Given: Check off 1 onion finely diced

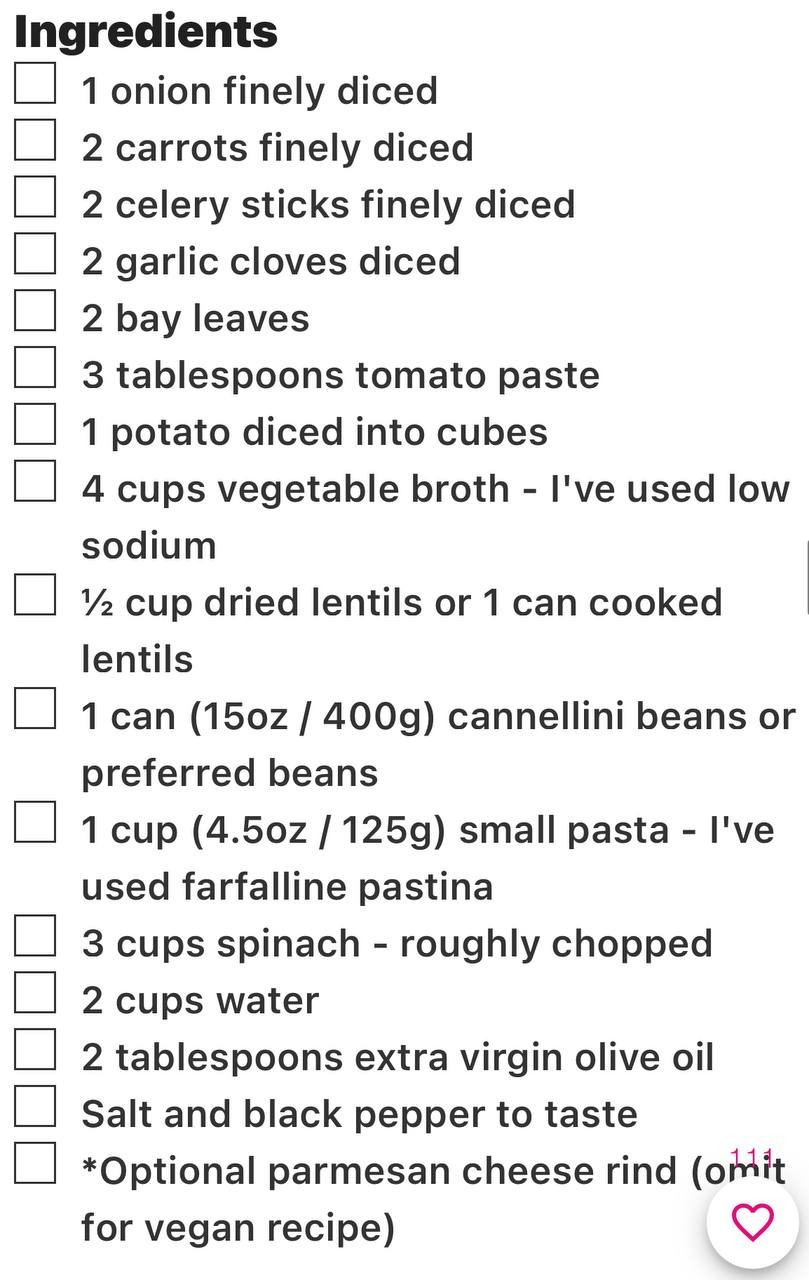Looking at the screenshot, I should (35, 83).
